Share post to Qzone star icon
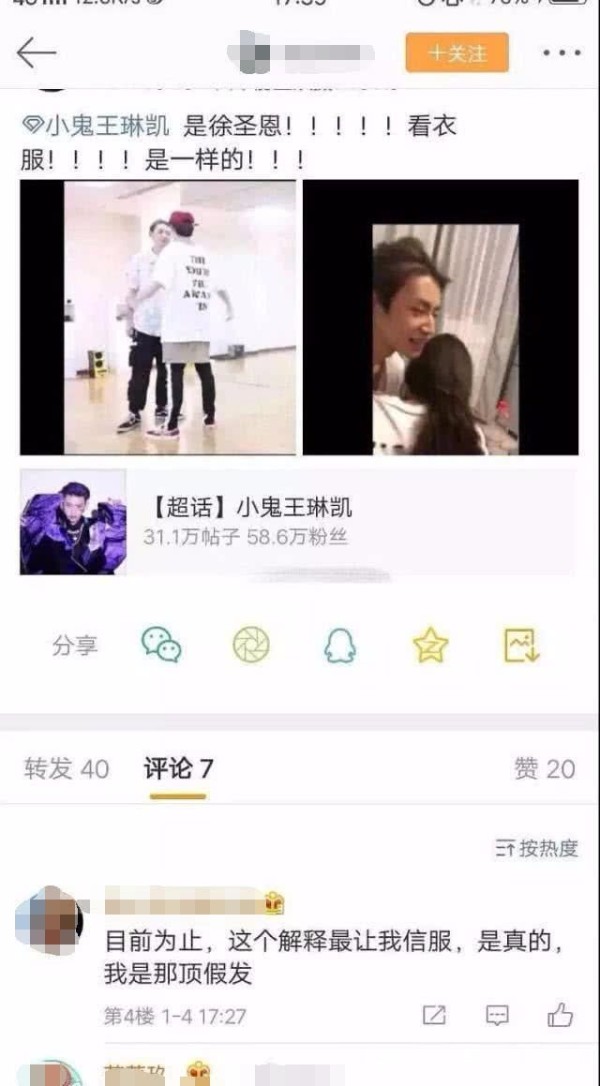 pyautogui.click(x=430, y=646)
